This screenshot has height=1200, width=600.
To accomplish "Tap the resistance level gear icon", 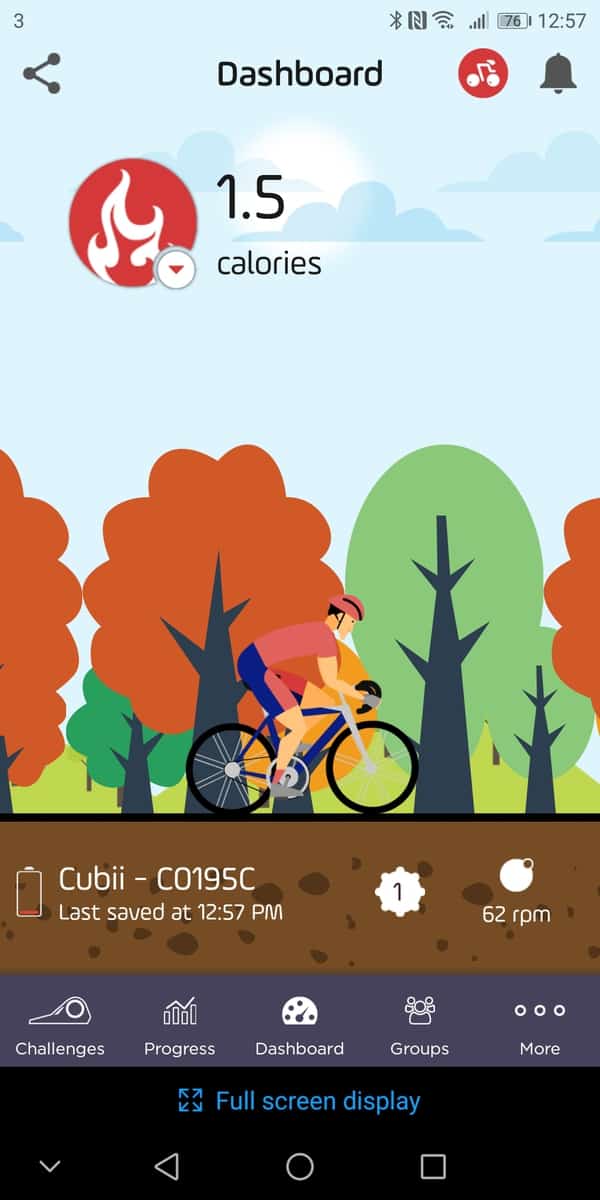I will (x=399, y=893).
